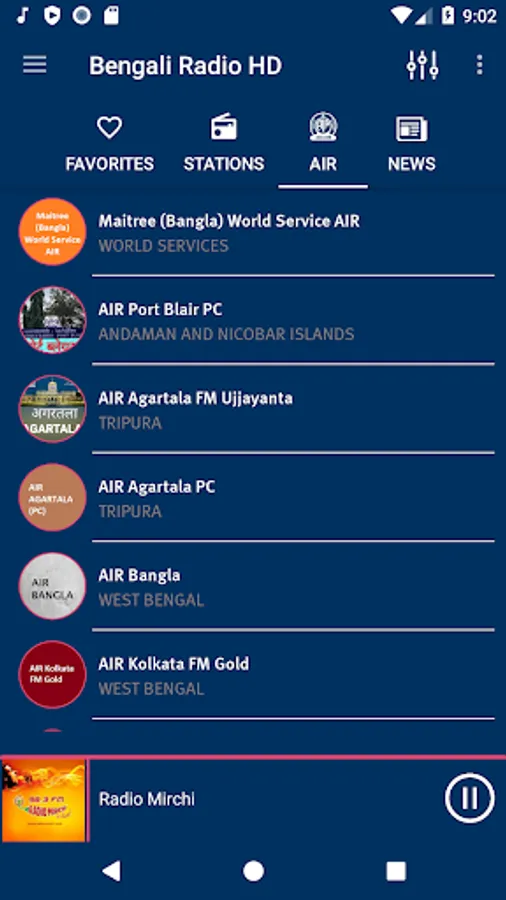Open the three-dot overflow menu
Viewport: 506px width, 900px height.
480,65
